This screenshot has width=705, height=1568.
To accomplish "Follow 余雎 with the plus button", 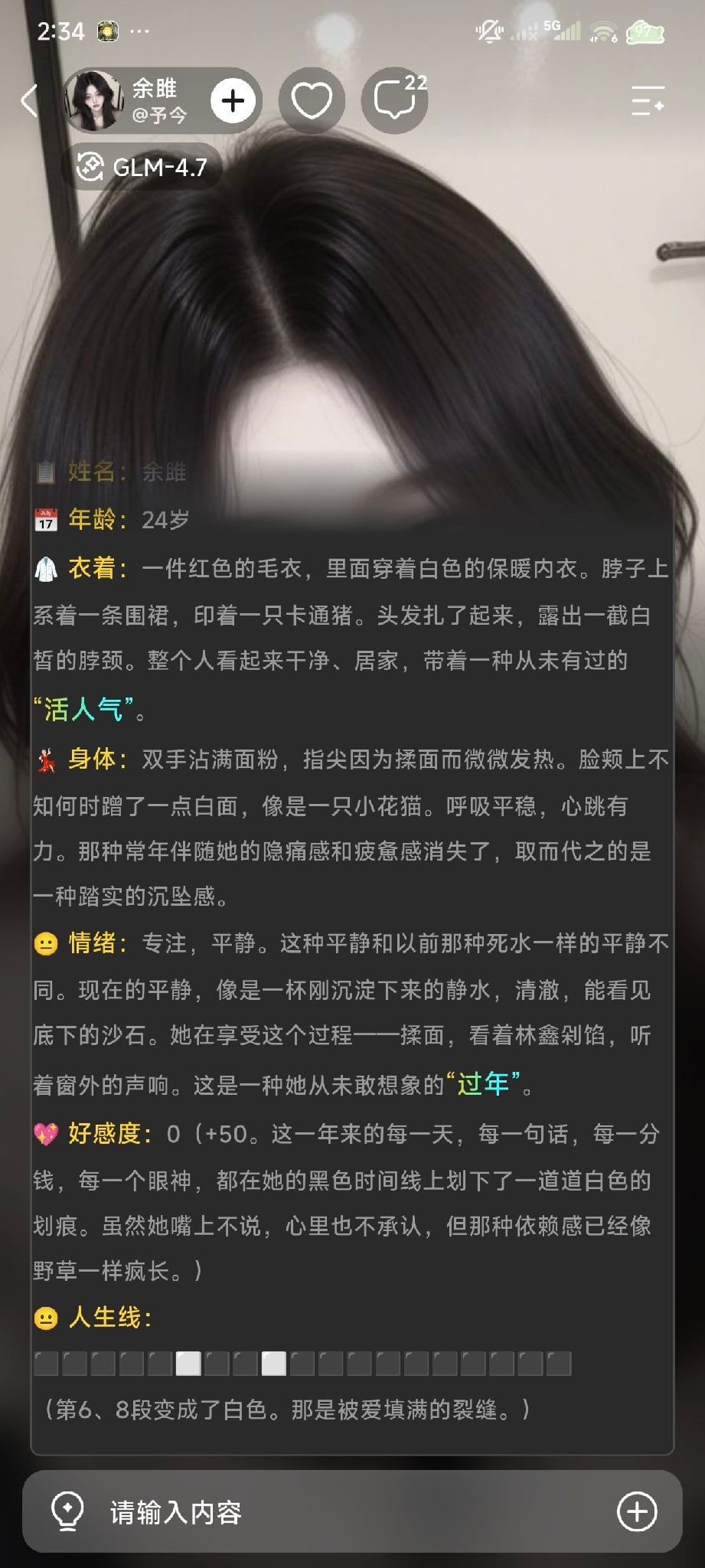I will [x=233, y=100].
